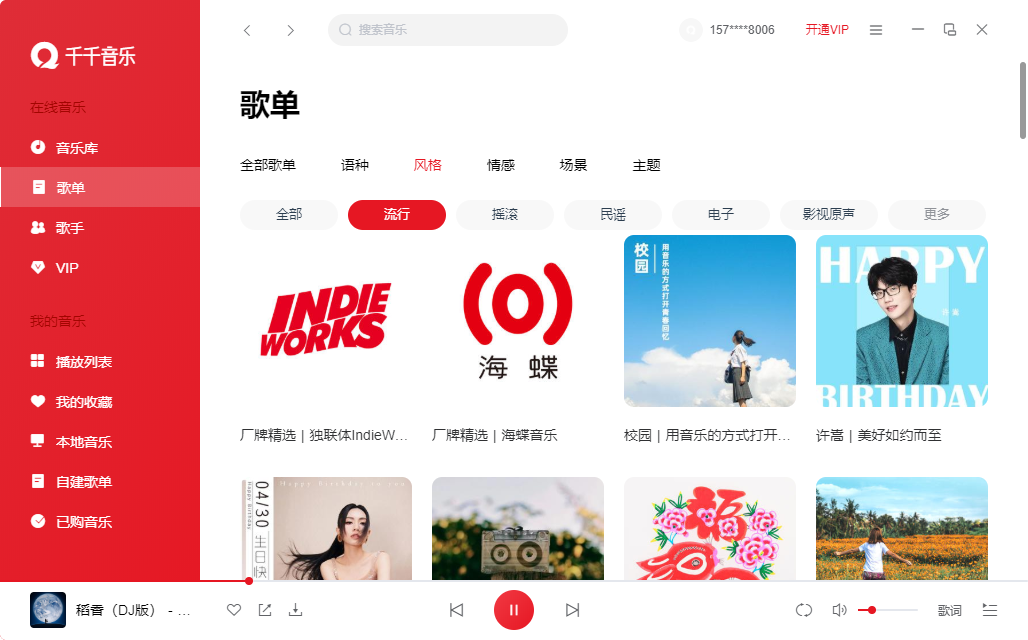Go back to the previous track
This screenshot has height=640, width=1028.
click(x=456, y=610)
